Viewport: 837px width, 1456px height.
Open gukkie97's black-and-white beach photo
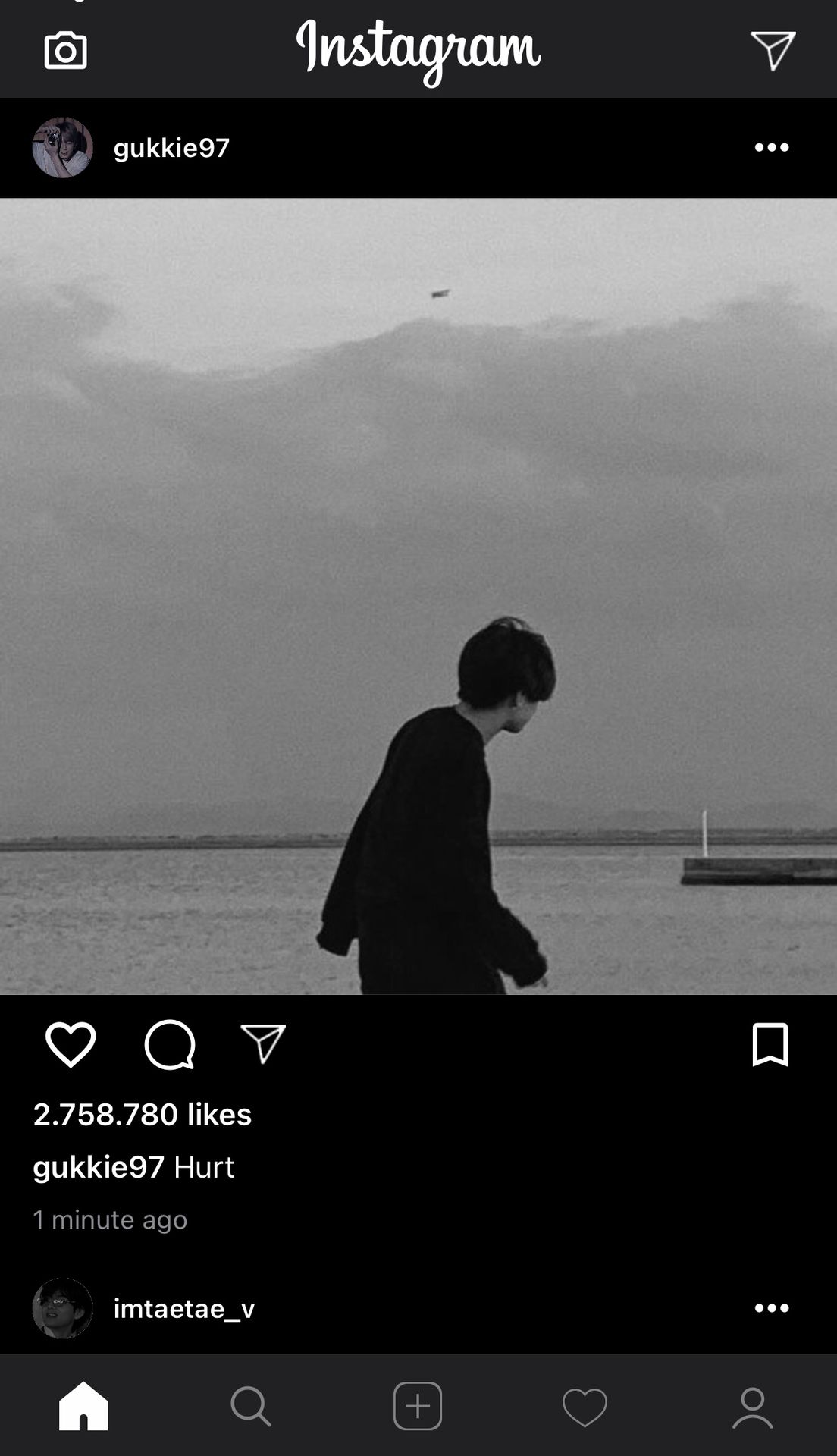point(418,596)
